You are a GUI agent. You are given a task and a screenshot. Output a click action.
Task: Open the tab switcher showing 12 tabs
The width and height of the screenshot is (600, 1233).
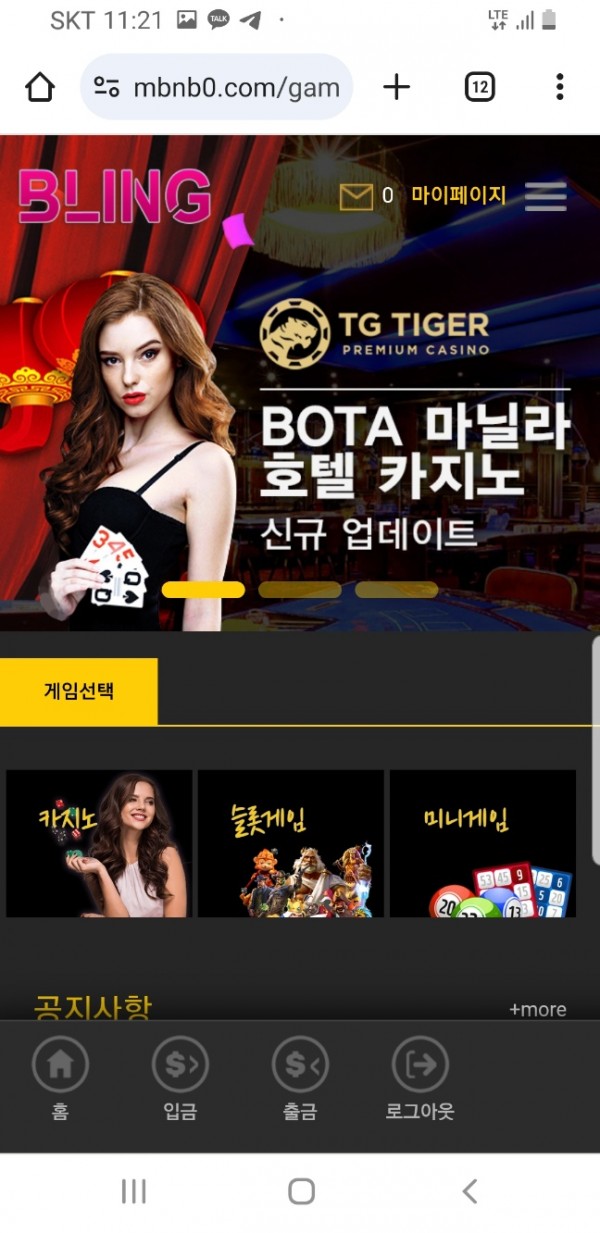(480, 87)
